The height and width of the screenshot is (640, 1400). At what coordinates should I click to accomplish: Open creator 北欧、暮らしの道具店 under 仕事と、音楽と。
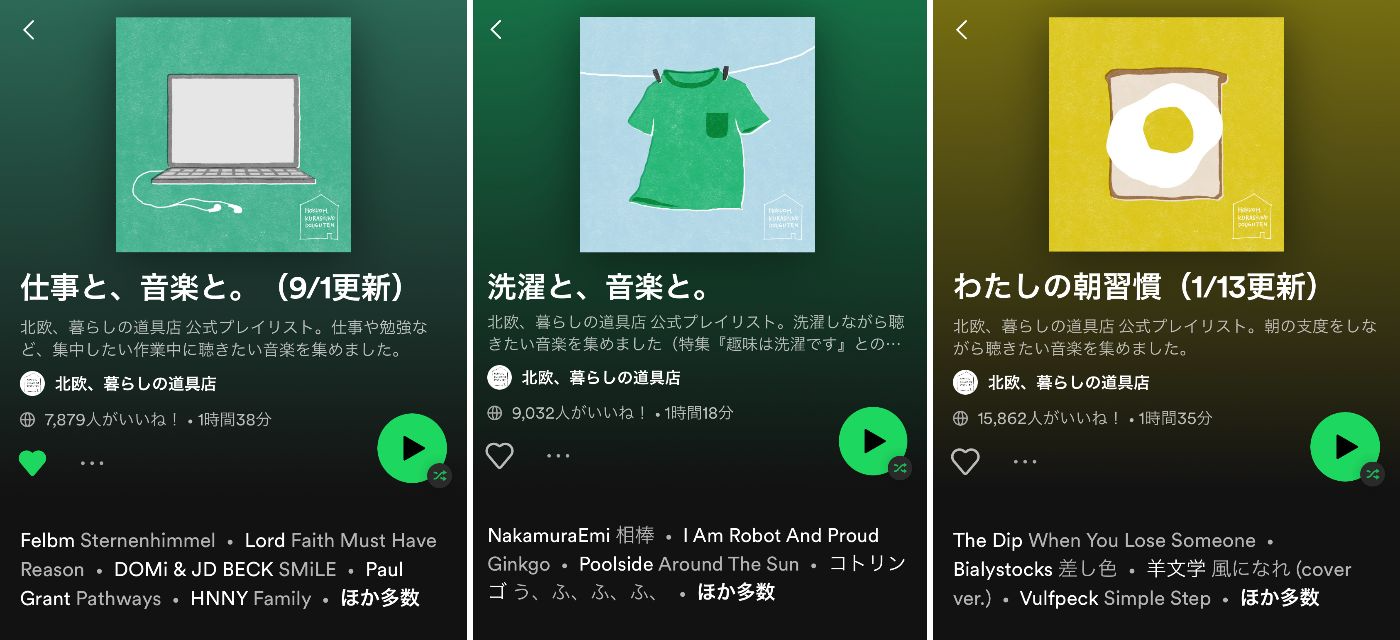[135, 383]
